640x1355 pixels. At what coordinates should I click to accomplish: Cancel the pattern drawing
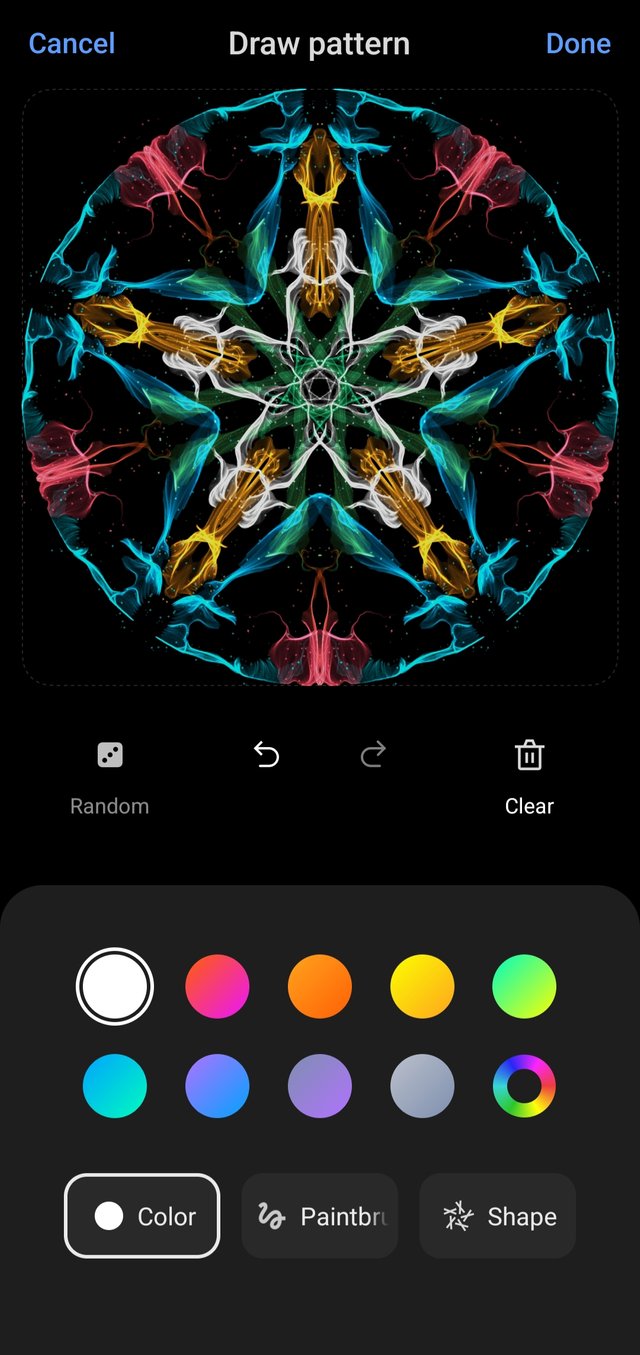pos(72,44)
